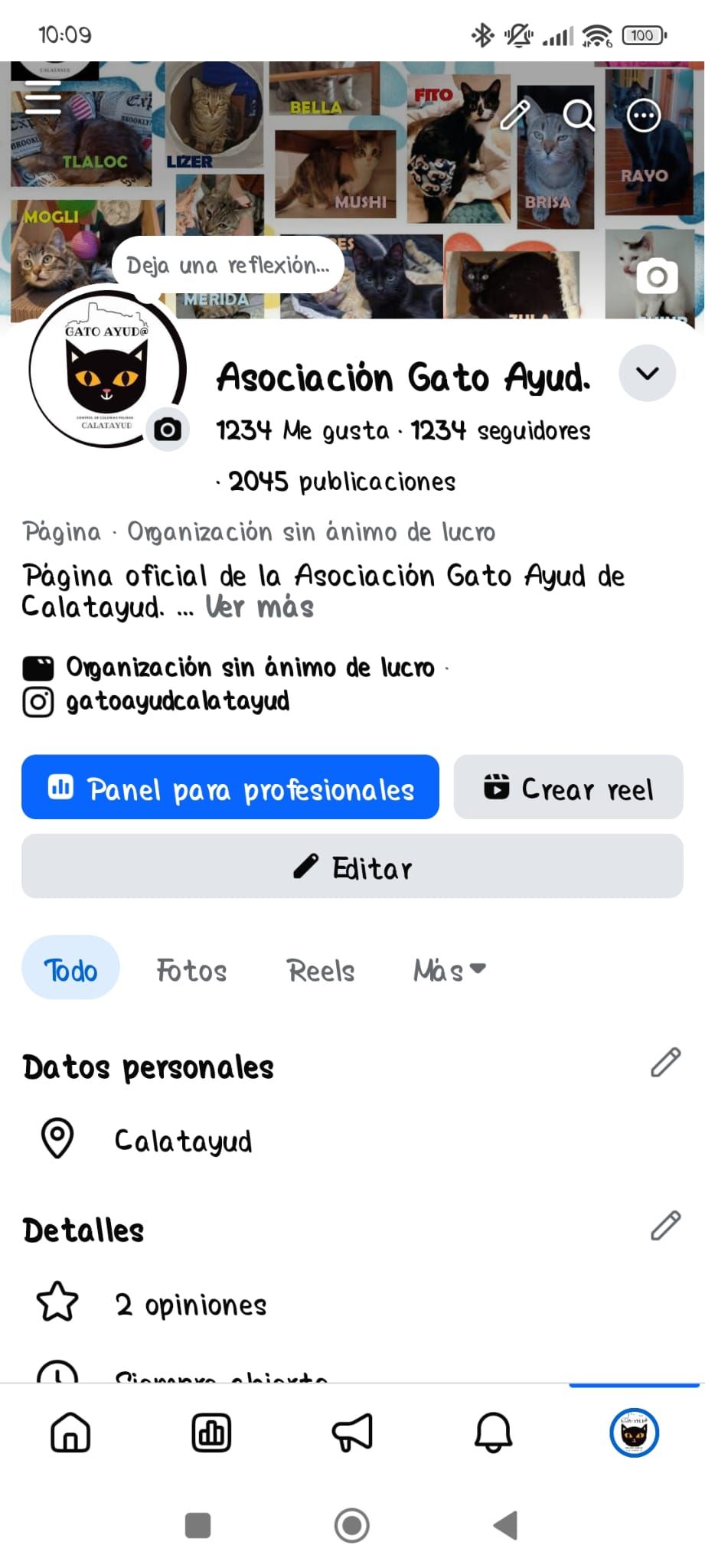Open search with the magnifier icon
Screen dimensions: 705x1568
tap(579, 116)
